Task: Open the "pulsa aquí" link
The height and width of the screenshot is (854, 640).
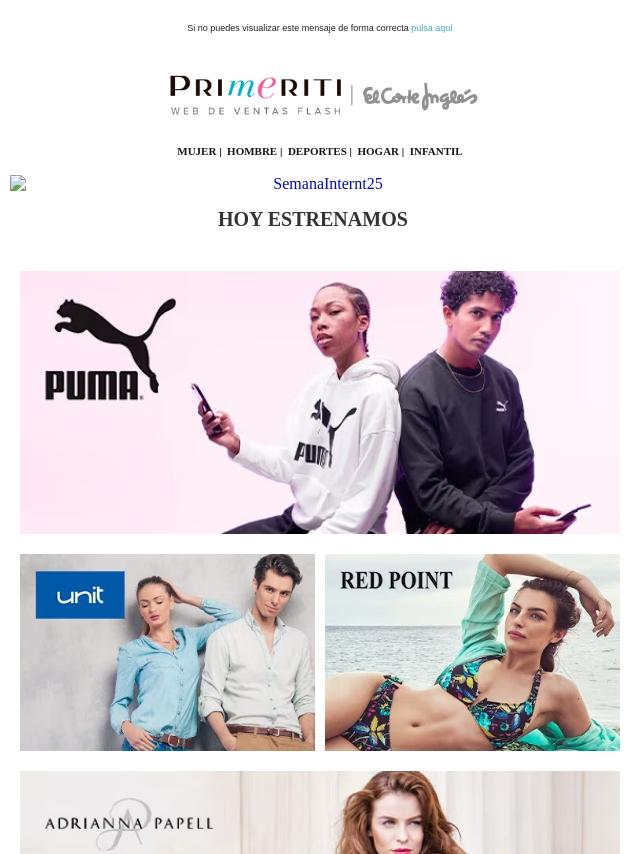Action: [431, 28]
